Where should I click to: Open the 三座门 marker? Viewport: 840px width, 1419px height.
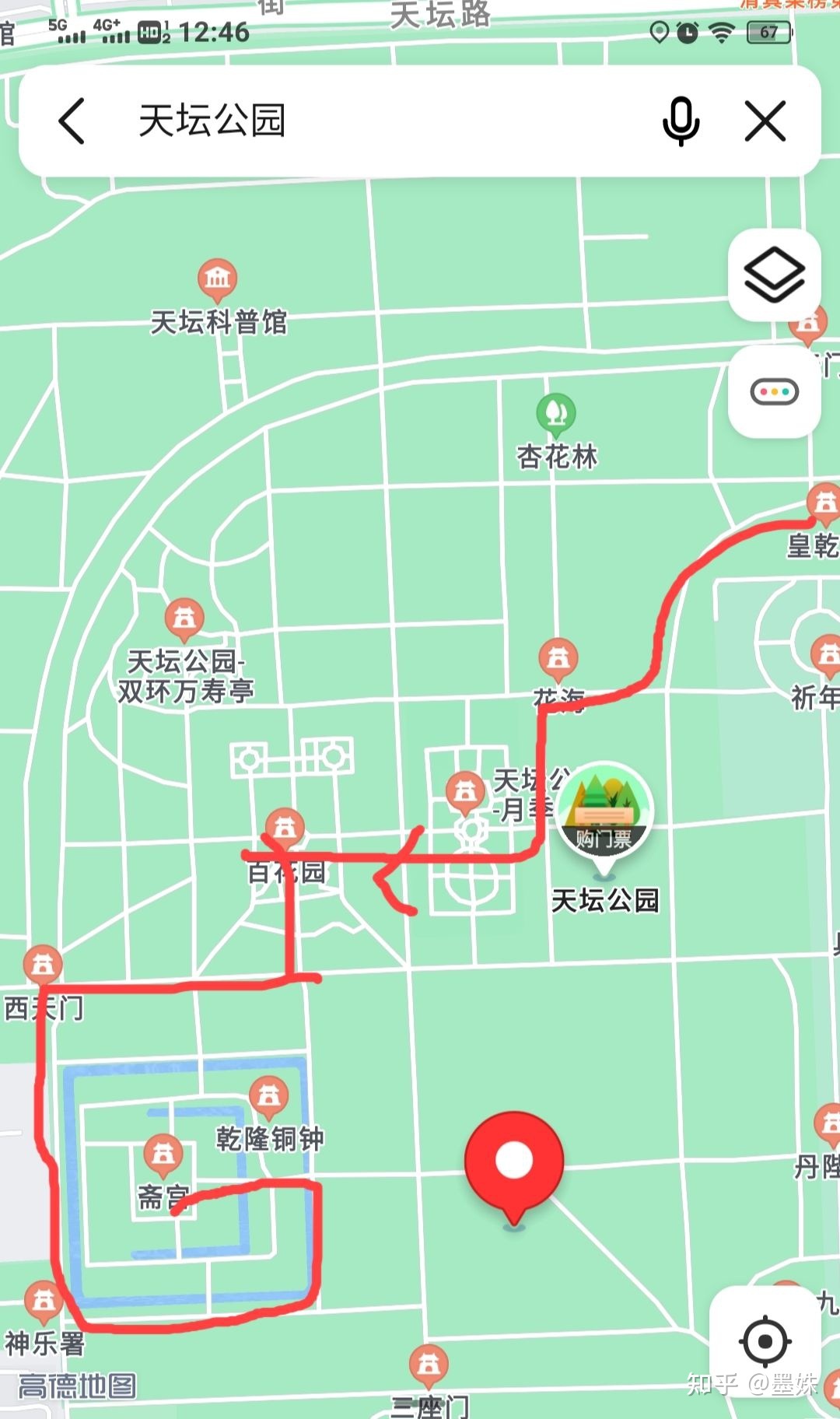click(x=429, y=1364)
